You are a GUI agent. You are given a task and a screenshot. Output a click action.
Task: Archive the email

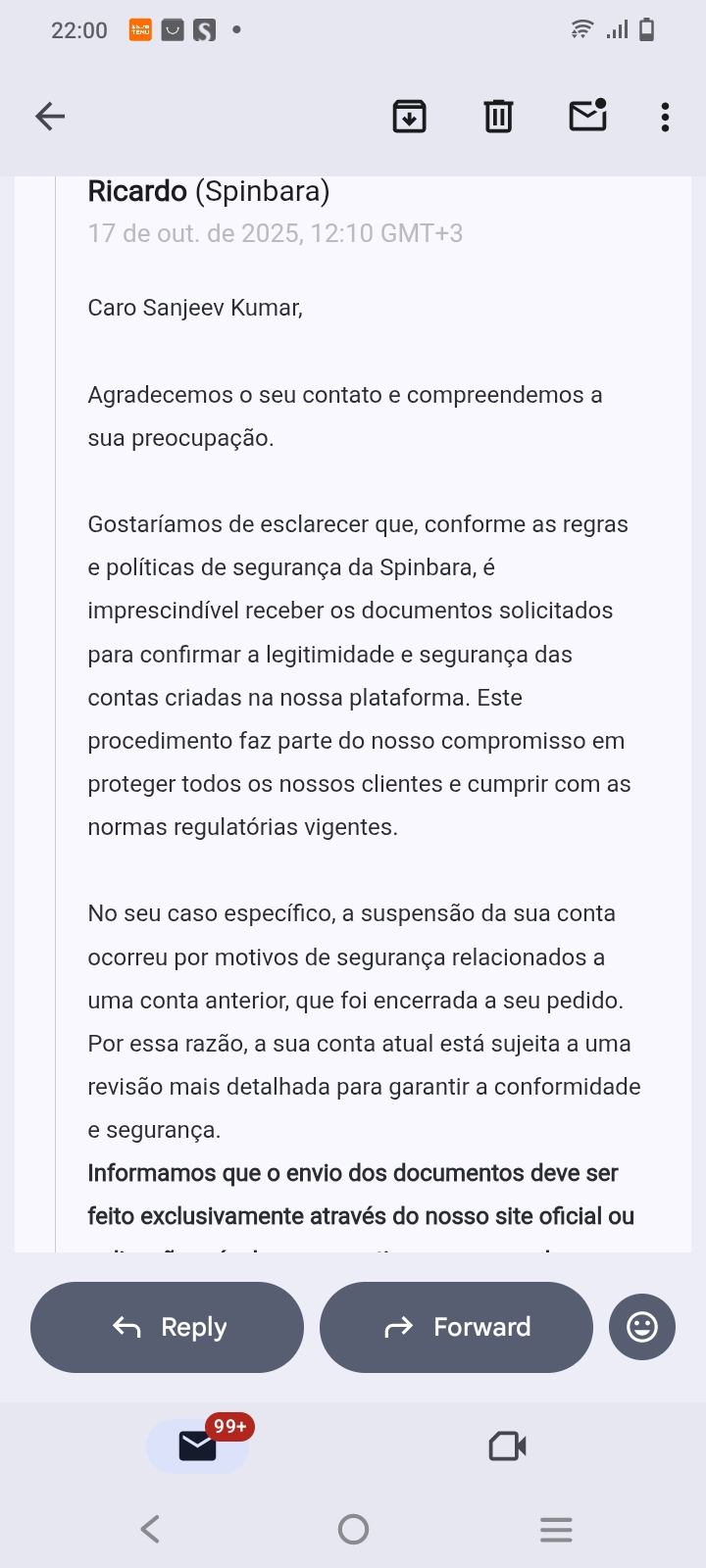pos(410,116)
